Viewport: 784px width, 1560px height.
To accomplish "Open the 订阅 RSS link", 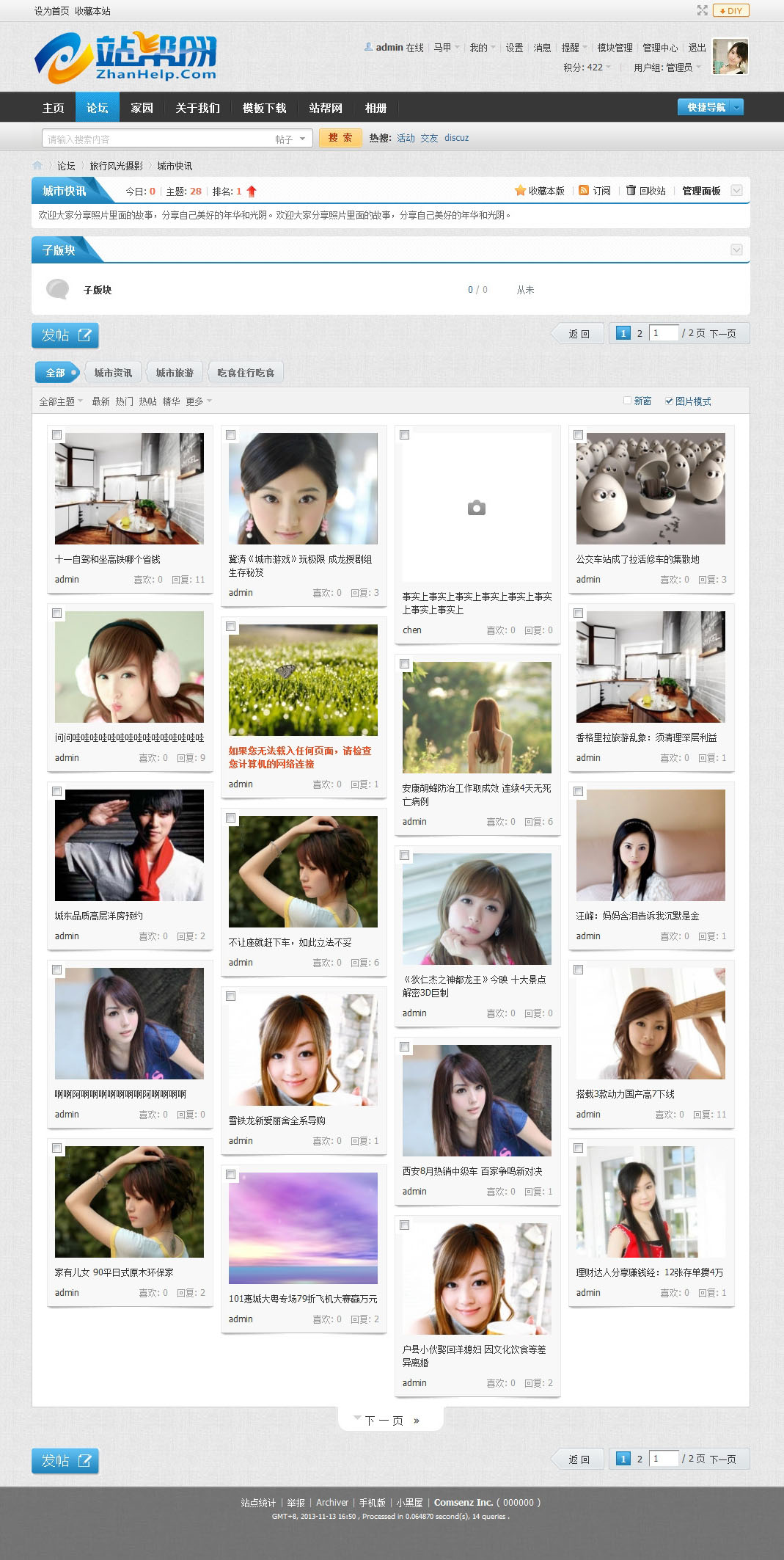I will pyautogui.click(x=596, y=191).
